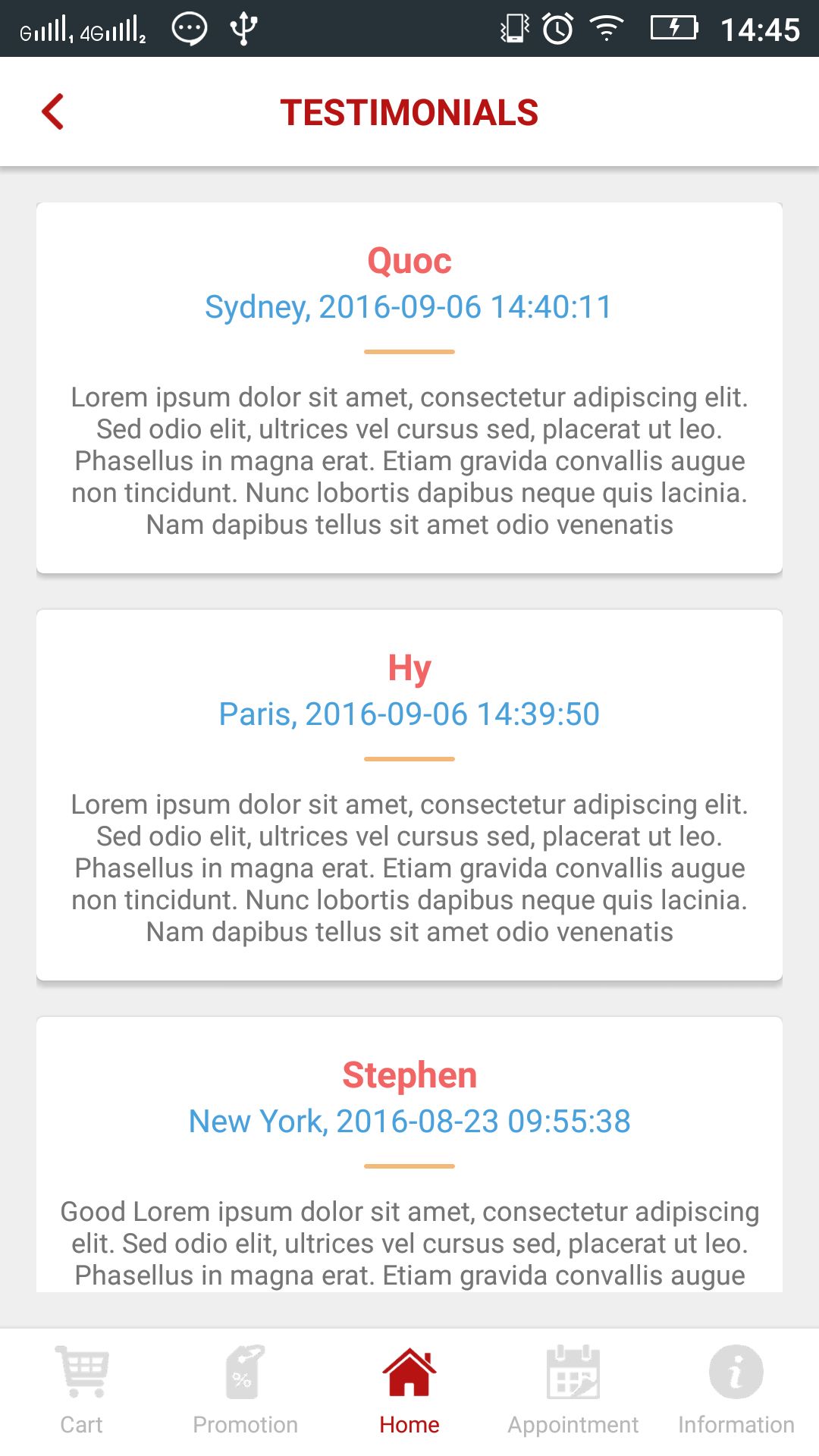Go back from the Testimonials screen

tap(52, 112)
